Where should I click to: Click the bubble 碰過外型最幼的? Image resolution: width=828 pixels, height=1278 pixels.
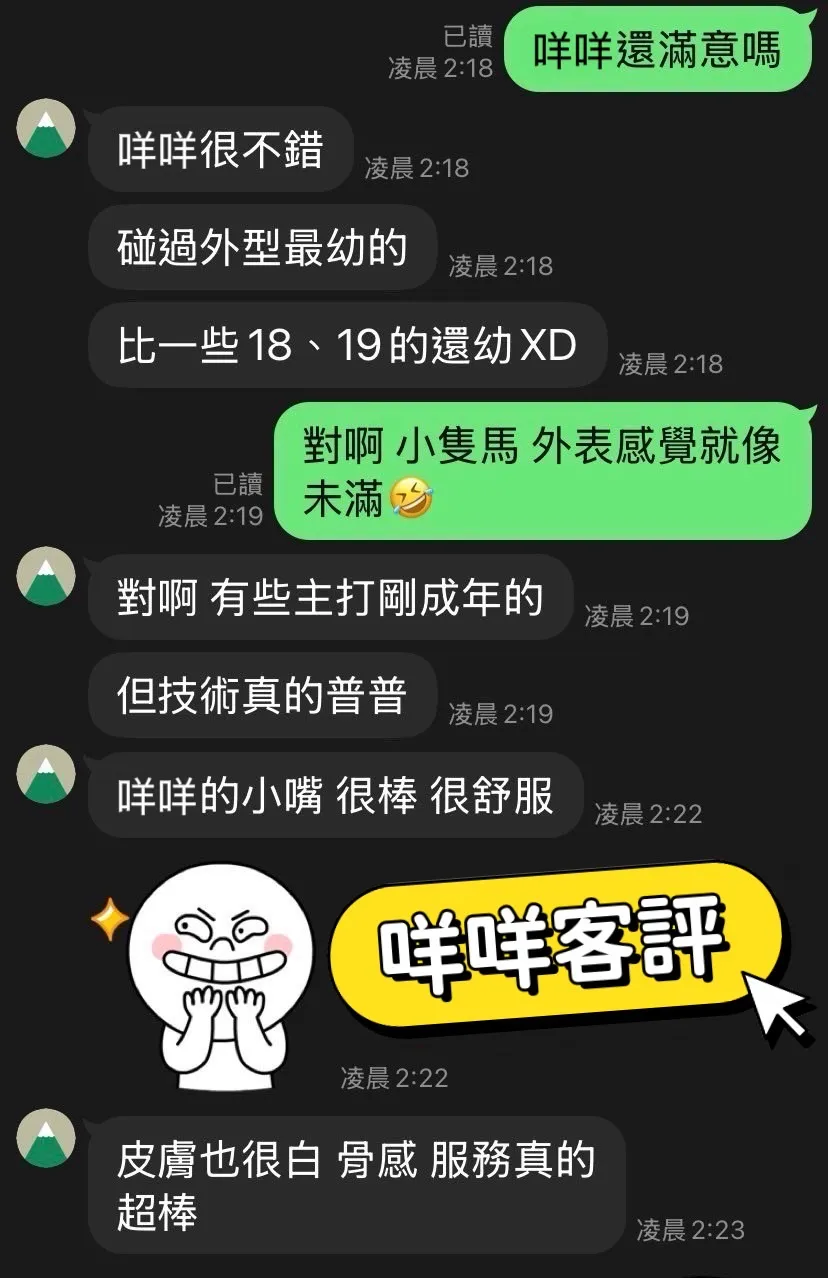[262, 247]
